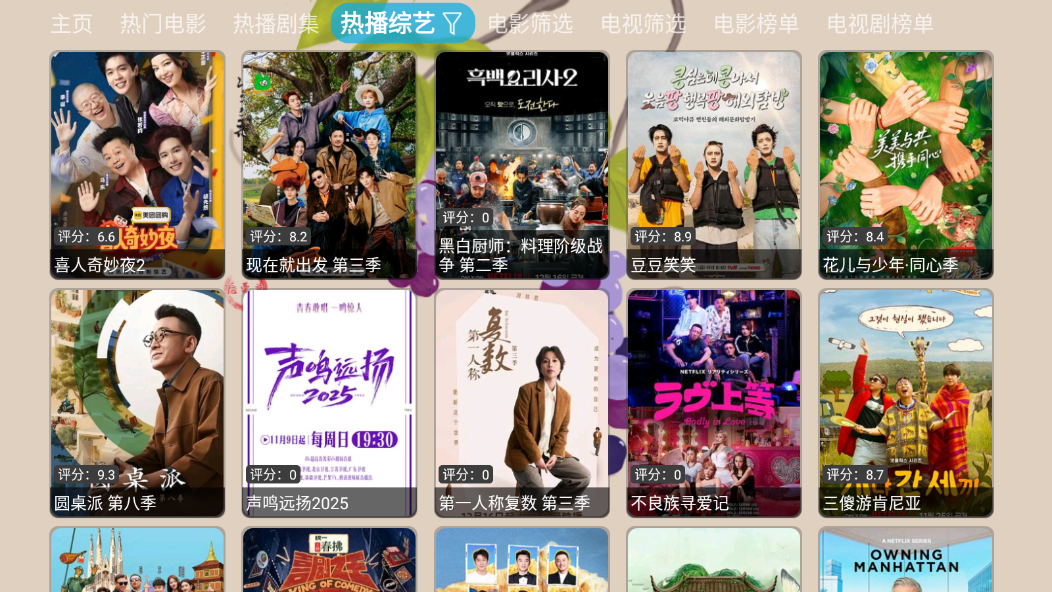View 花儿与少年·同心季 details
This screenshot has height=592, width=1052.
[x=906, y=165]
